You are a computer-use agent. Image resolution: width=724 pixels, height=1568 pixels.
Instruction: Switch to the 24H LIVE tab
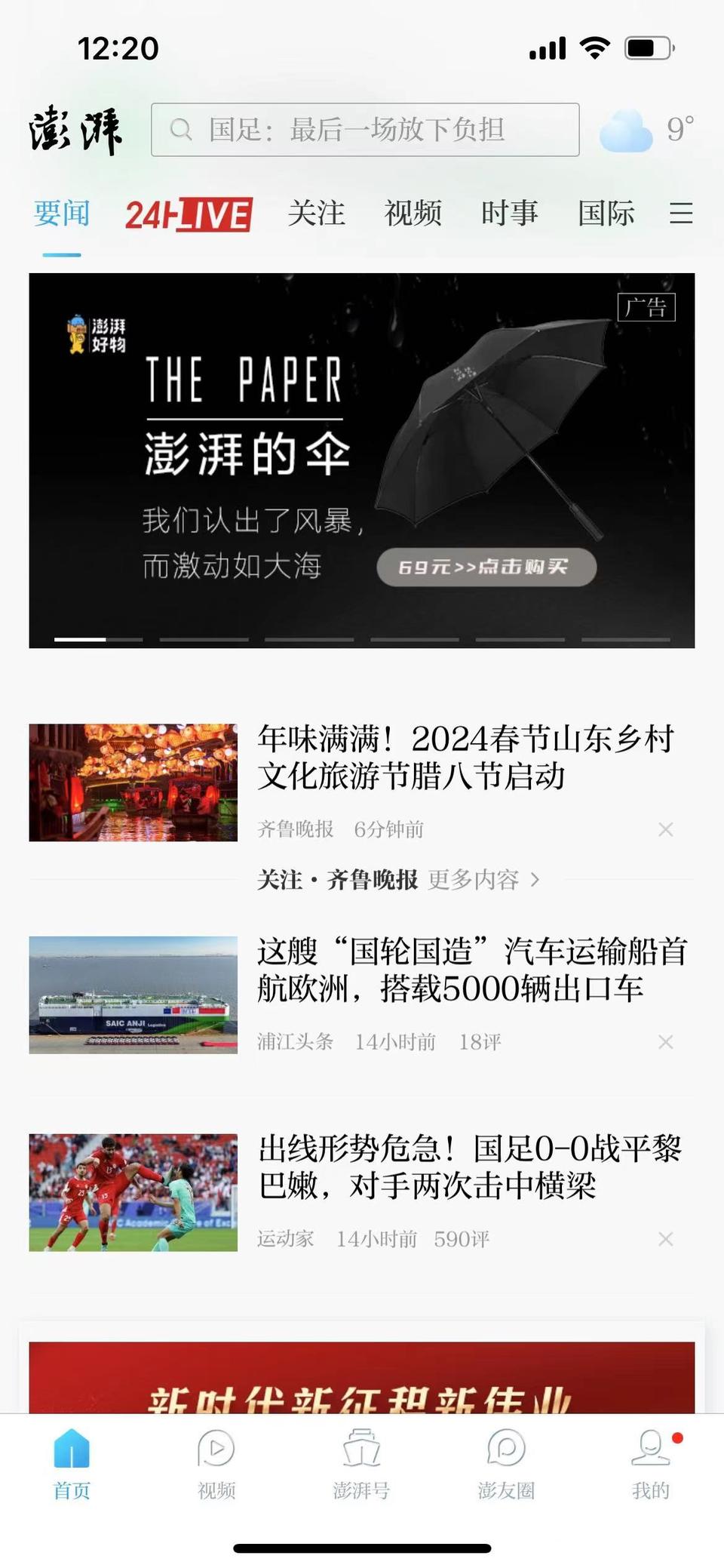point(189,214)
